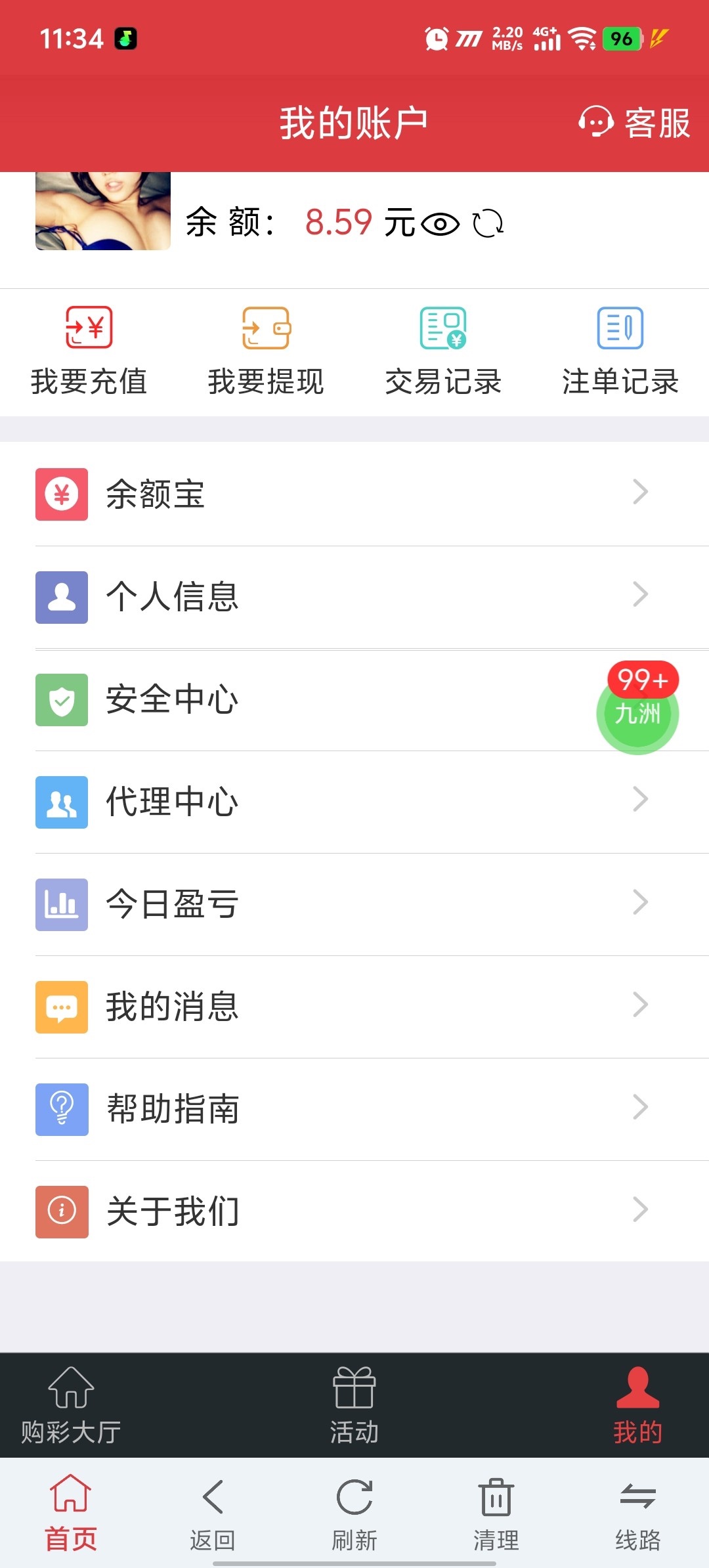This screenshot has height=1568, width=709.
Task: Open 我要充值 recharge
Action: tap(89, 353)
